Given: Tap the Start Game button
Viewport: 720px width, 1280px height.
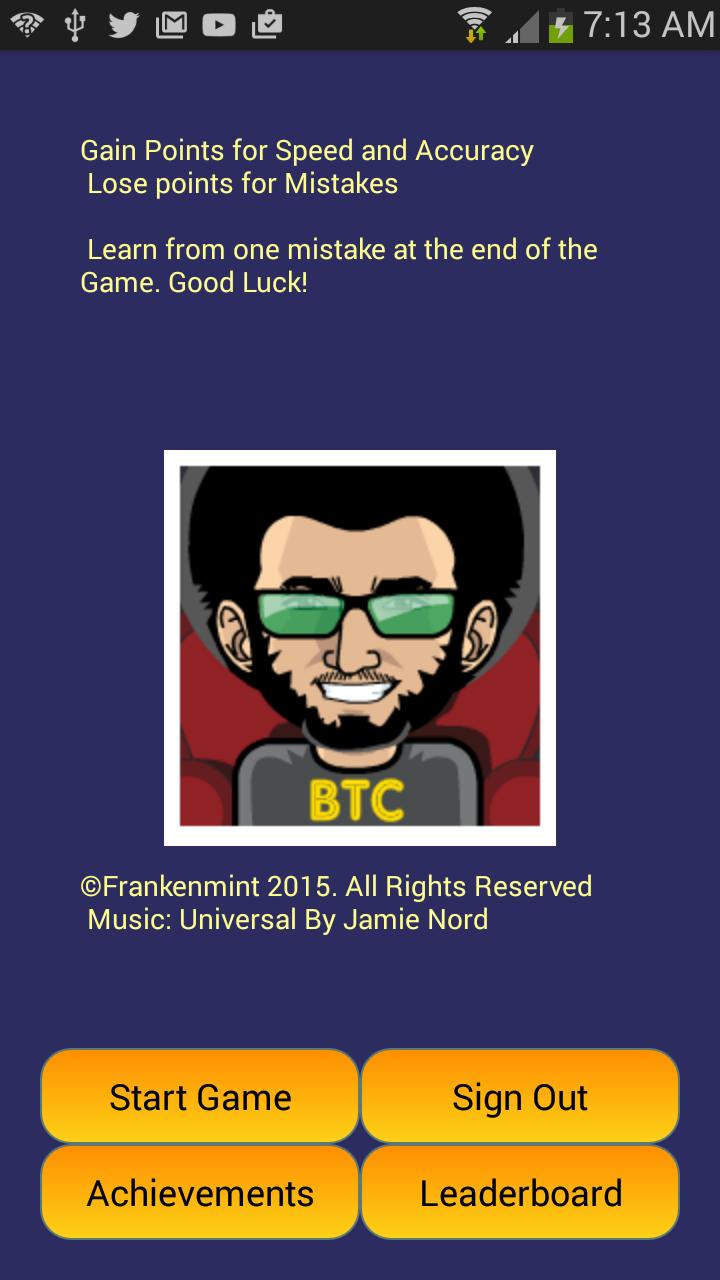Looking at the screenshot, I should tap(200, 1097).
